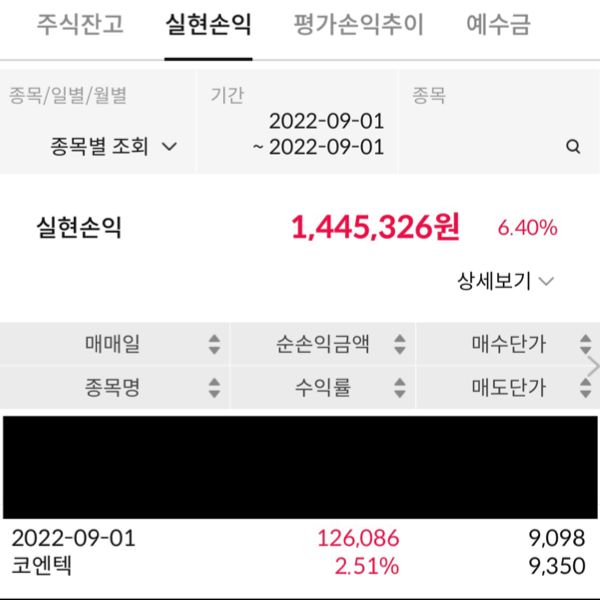Search for a 종목
Image resolution: width=600 pixels, height=600 pixels.
tap(572, 146)
